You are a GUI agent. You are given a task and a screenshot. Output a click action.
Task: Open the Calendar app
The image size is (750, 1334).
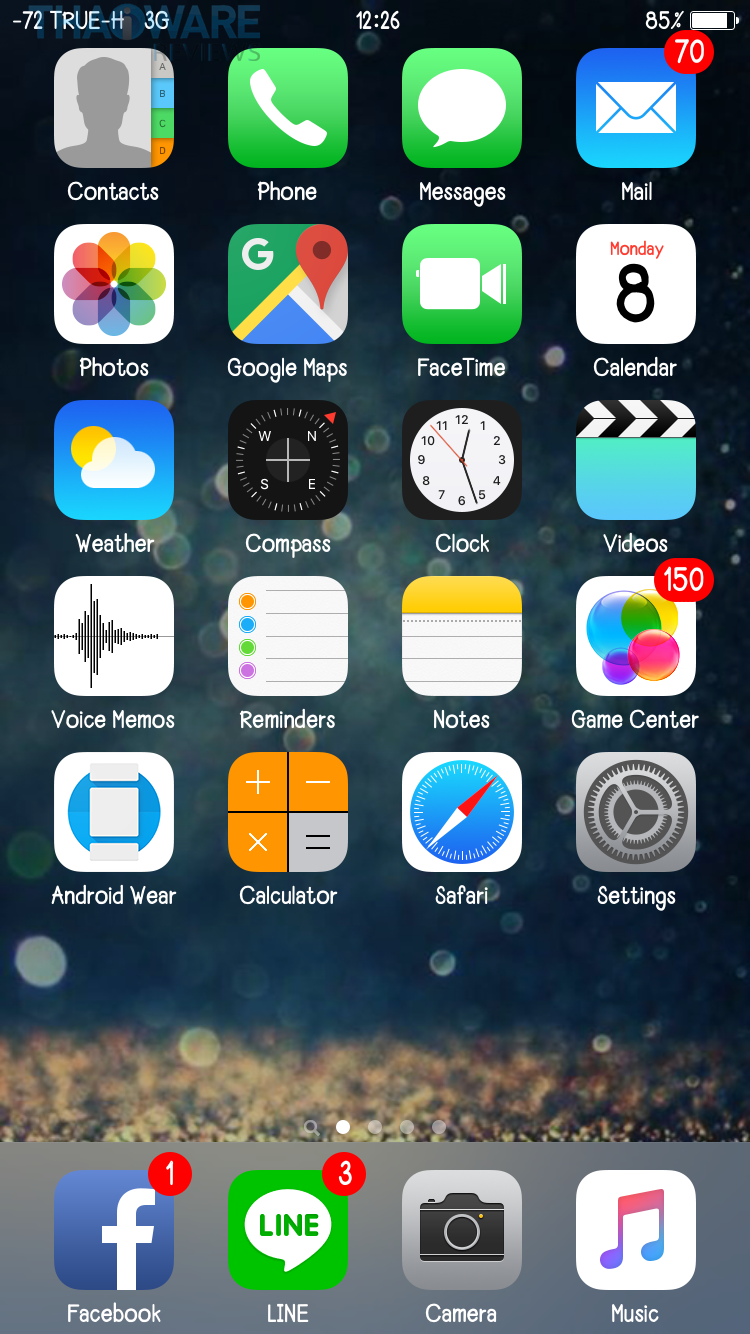click(636, 284)
